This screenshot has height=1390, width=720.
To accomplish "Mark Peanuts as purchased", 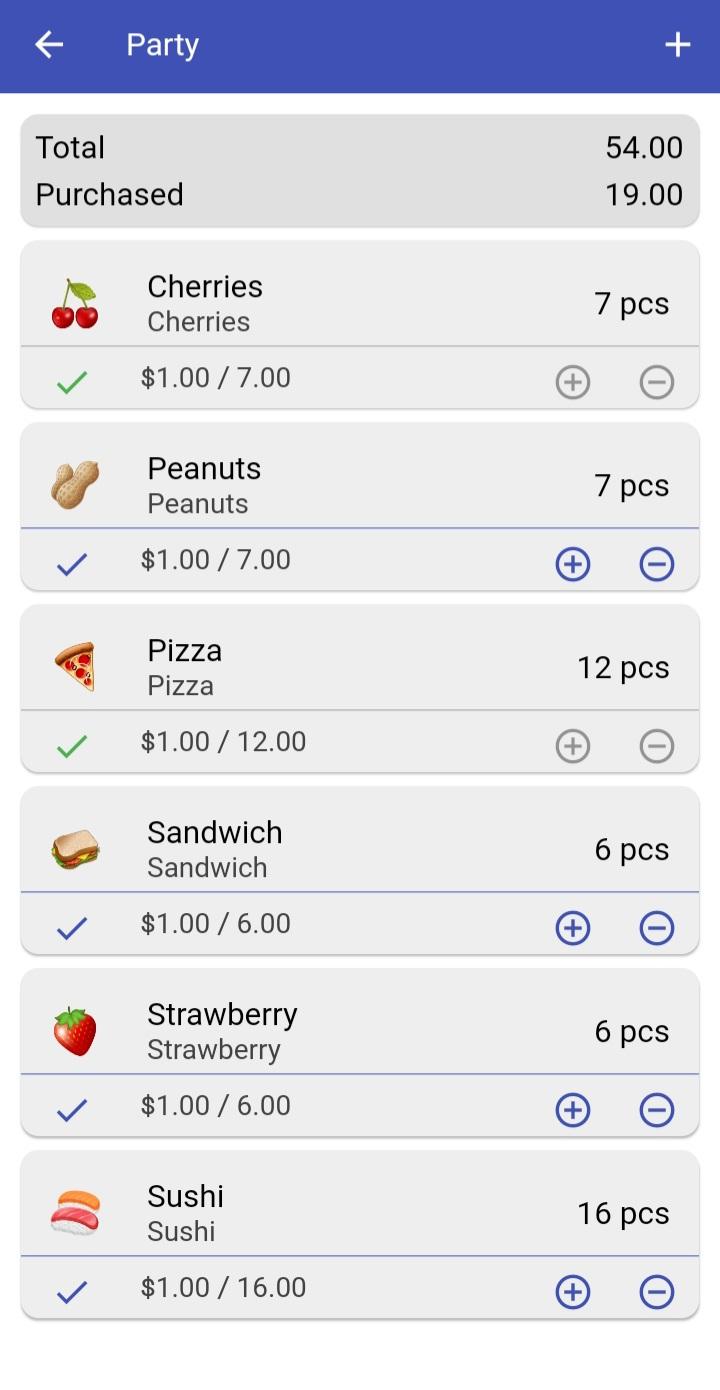I will (72, 564).
